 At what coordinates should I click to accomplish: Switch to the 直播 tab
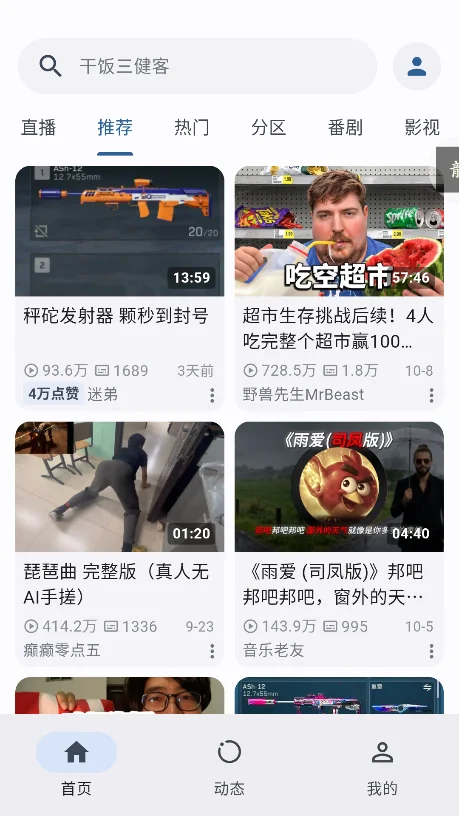click(x=39, y=128)
